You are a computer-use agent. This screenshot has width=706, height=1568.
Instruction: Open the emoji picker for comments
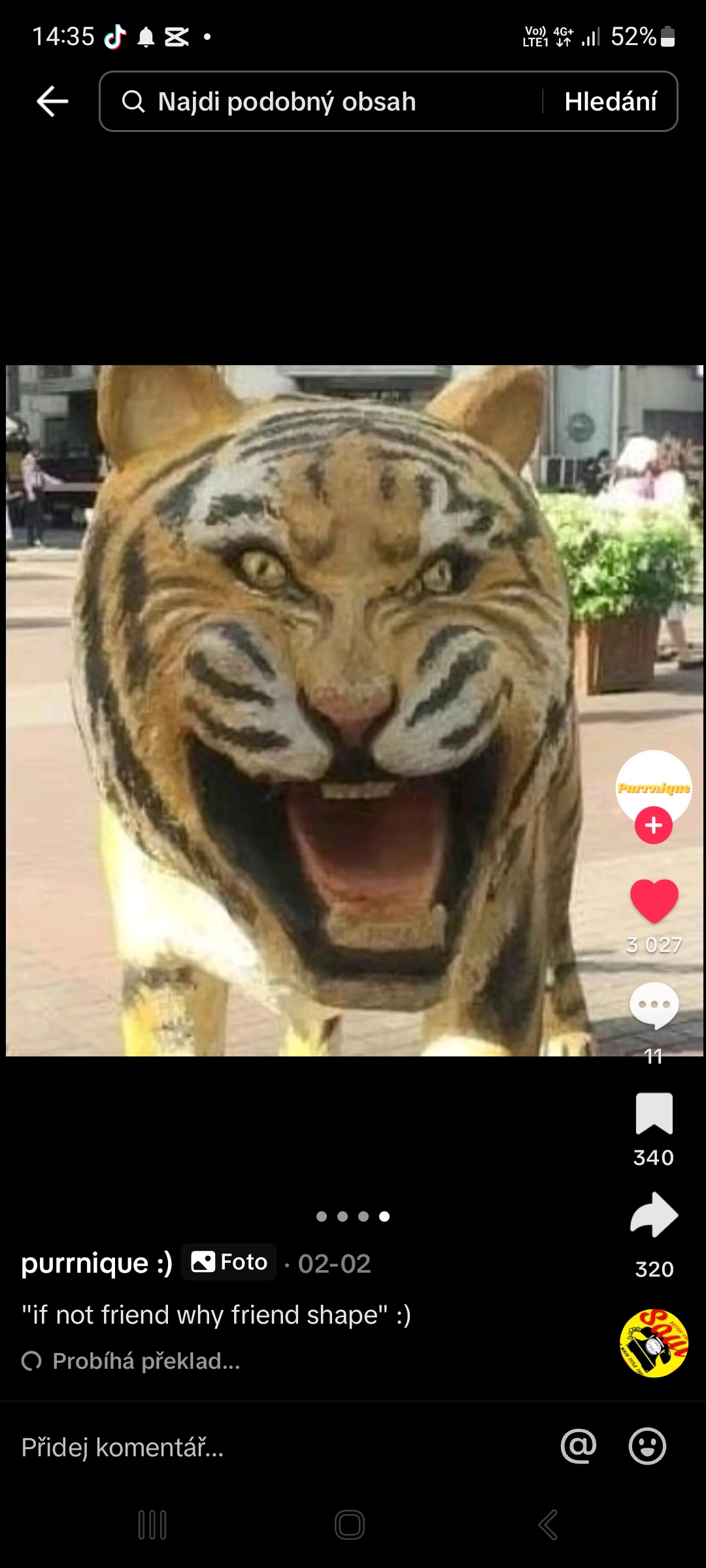647,1446
